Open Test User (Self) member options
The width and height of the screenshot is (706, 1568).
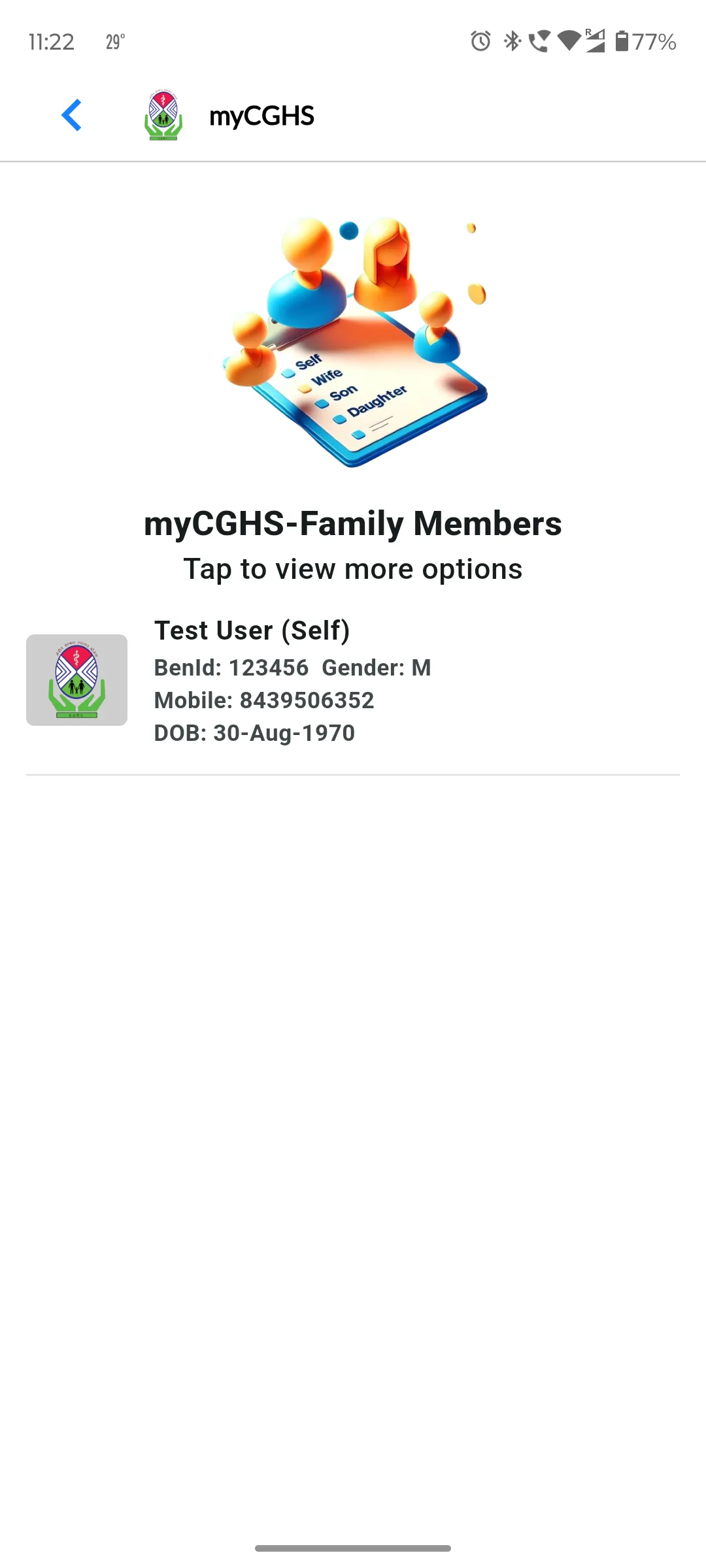point(353,681)
